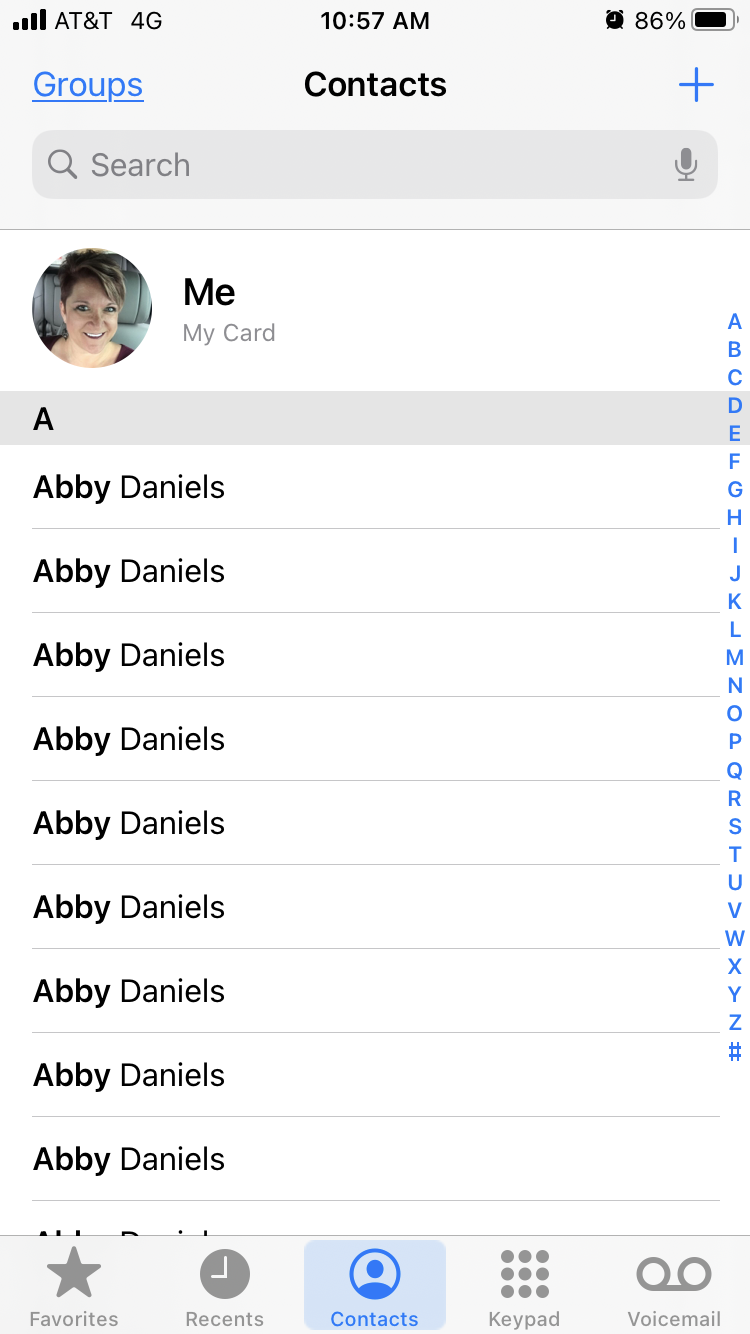Start voice dictation in search bar
This screenshot has height=1334, width=750.
tap(685, 165)
